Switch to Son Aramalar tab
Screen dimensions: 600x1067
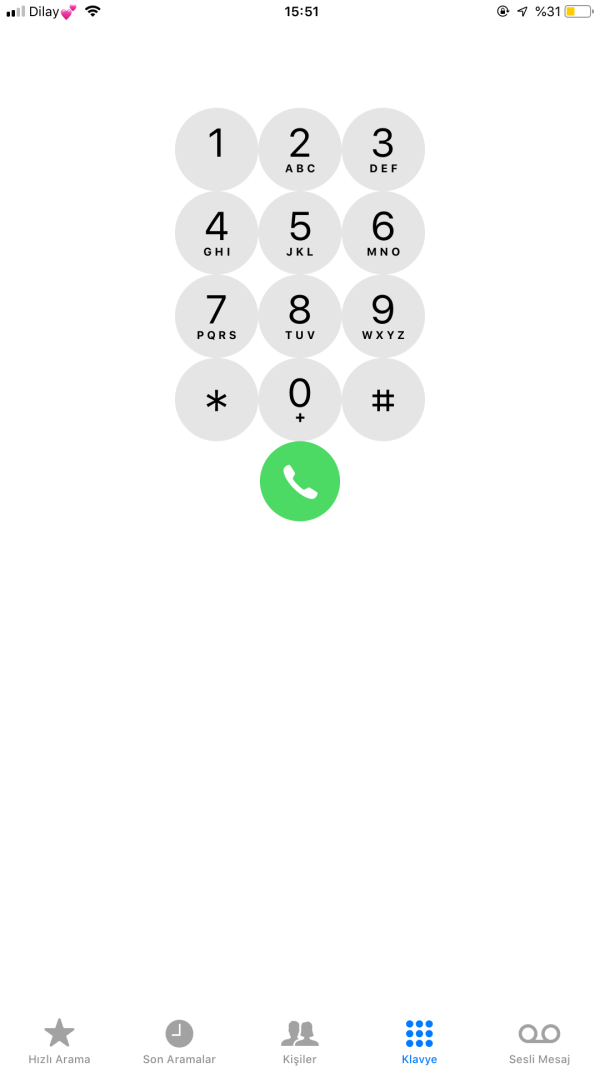[x=179, y=1041]
